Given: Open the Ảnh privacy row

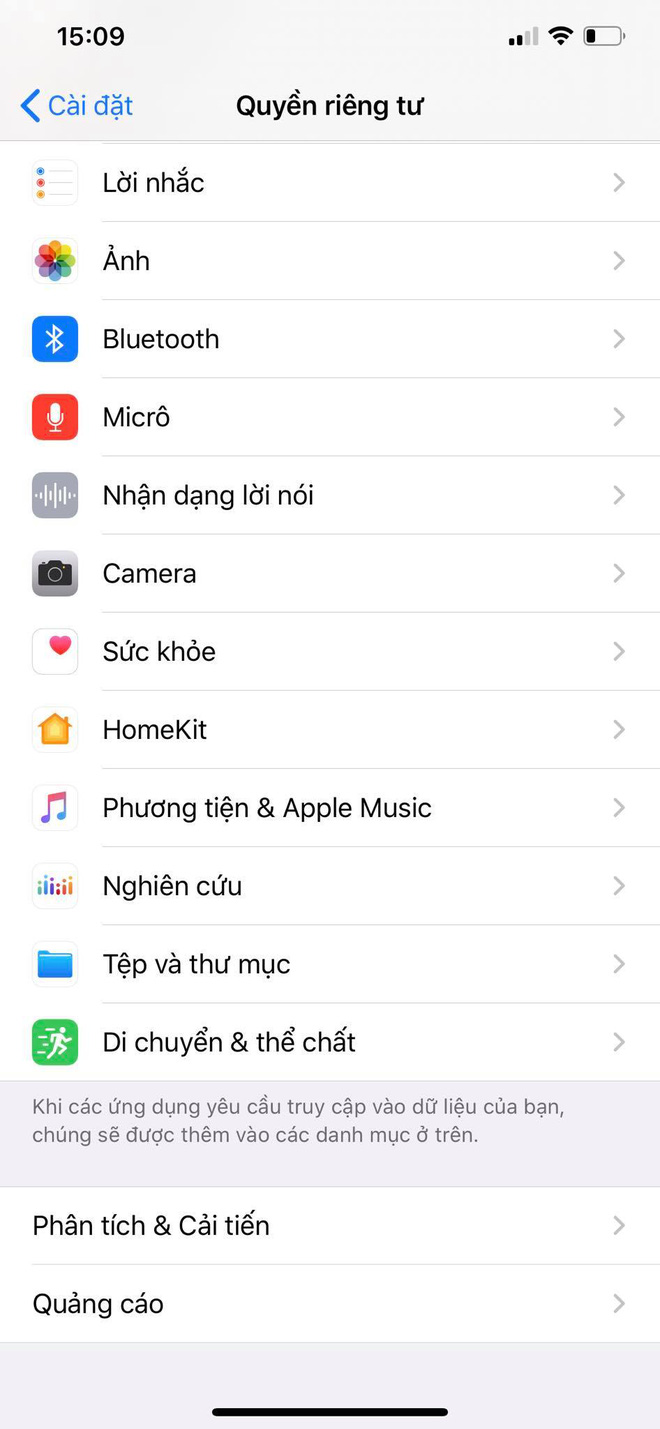Looking at the screenshot, I should tap(330, 261).
